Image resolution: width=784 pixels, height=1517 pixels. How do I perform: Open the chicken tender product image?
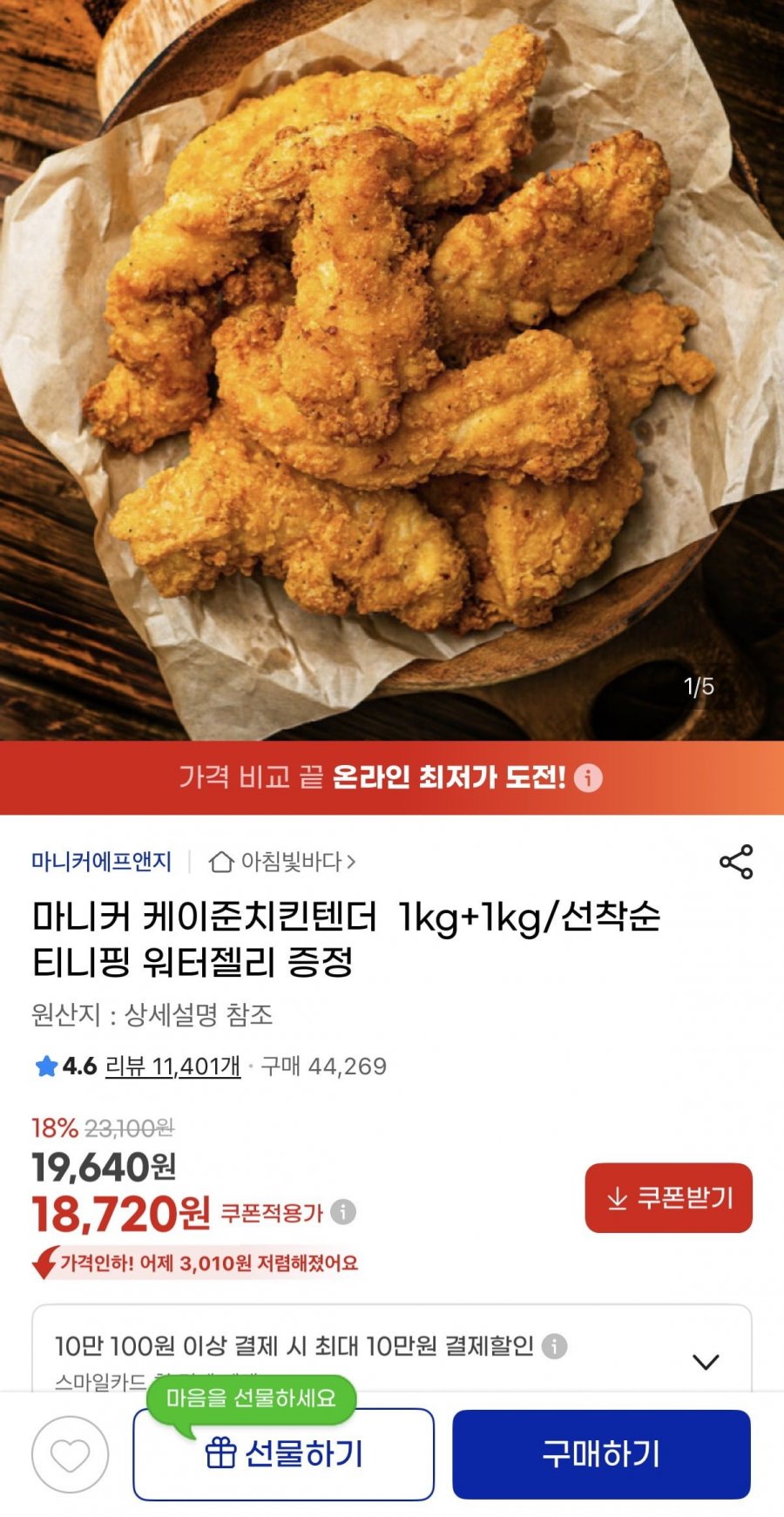tap(392, 366)
